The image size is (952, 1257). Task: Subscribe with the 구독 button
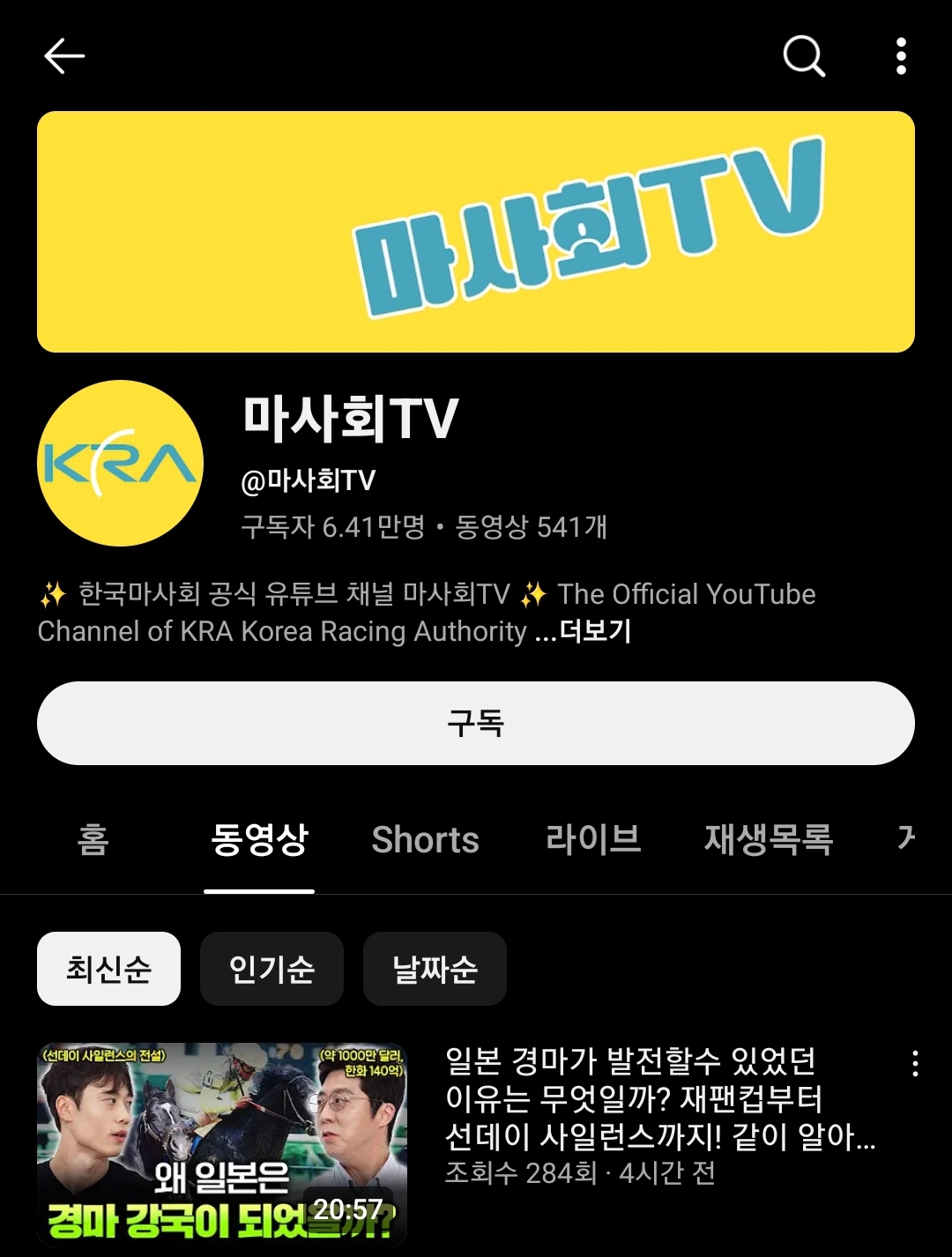(x=476, y=723)
